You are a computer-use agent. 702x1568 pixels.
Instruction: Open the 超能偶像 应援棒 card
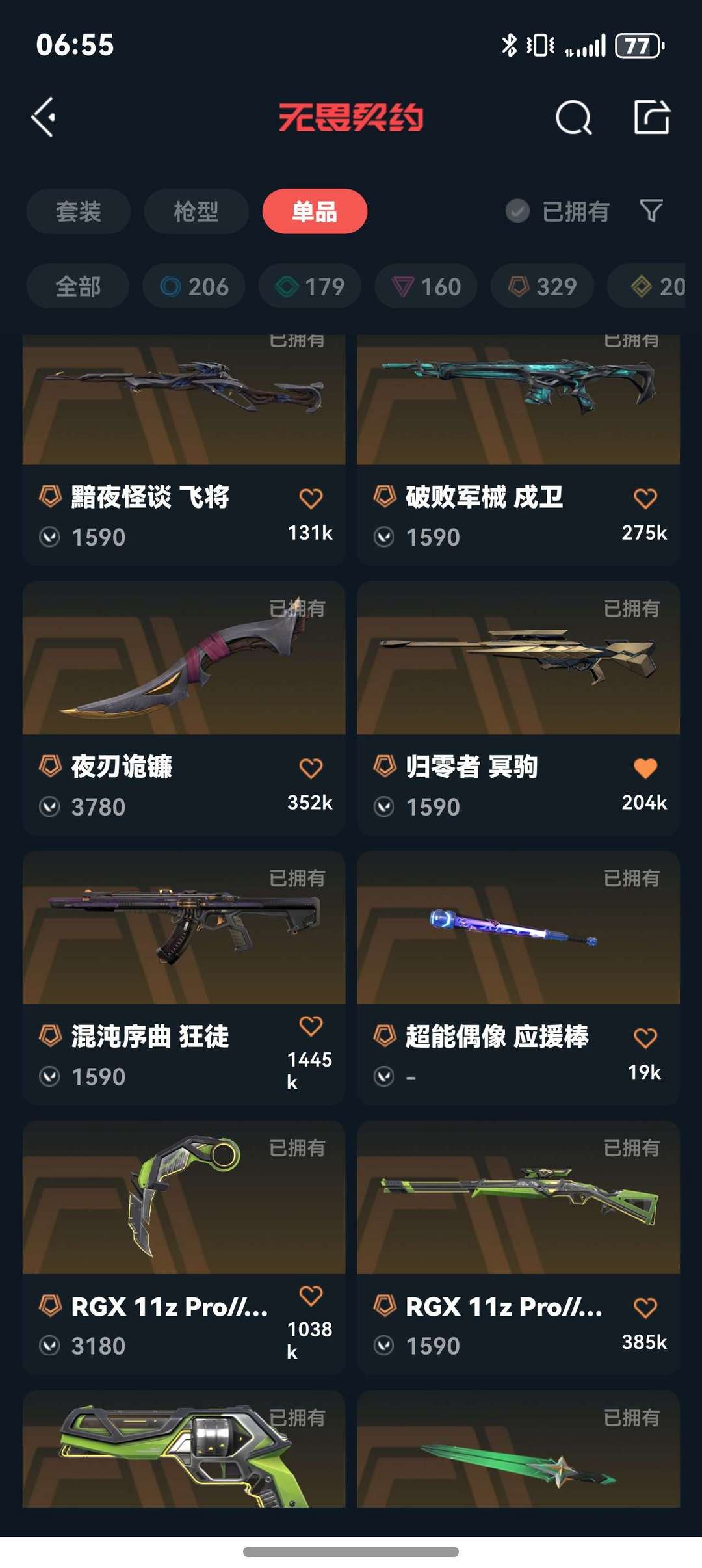pyautogui.click(x=518, y=978)
